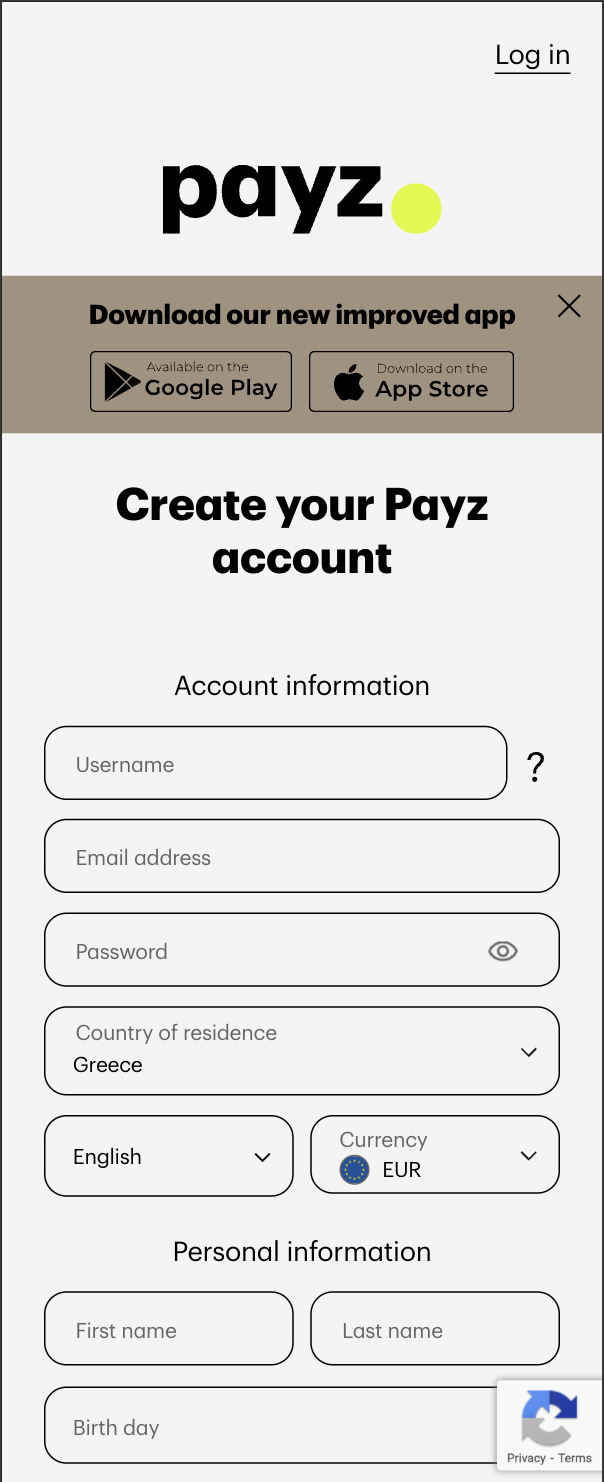
Task: Change the Currency from EUR
Action: (434, 1155)
